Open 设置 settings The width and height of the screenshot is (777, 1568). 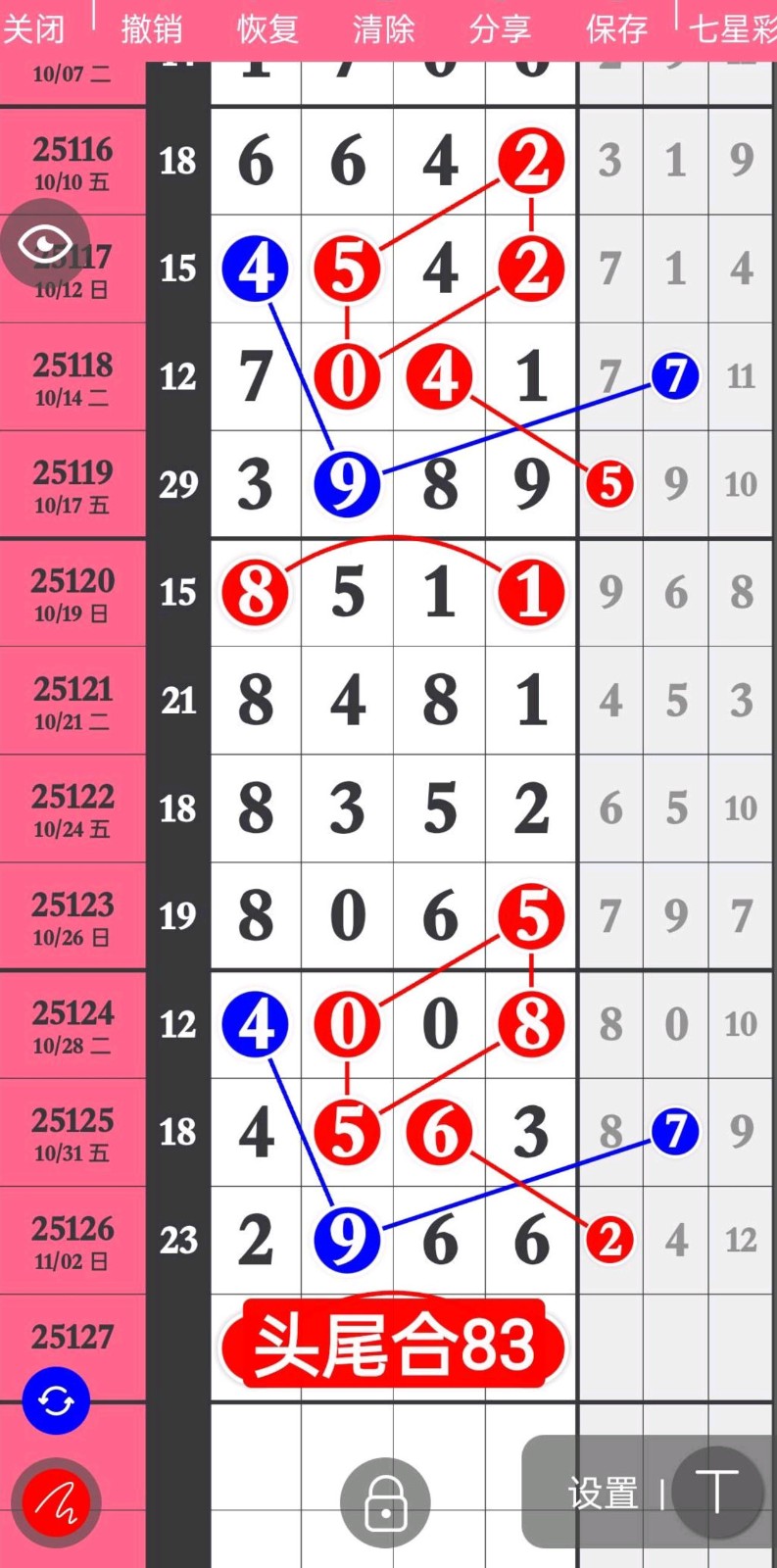click(603, 1494)
